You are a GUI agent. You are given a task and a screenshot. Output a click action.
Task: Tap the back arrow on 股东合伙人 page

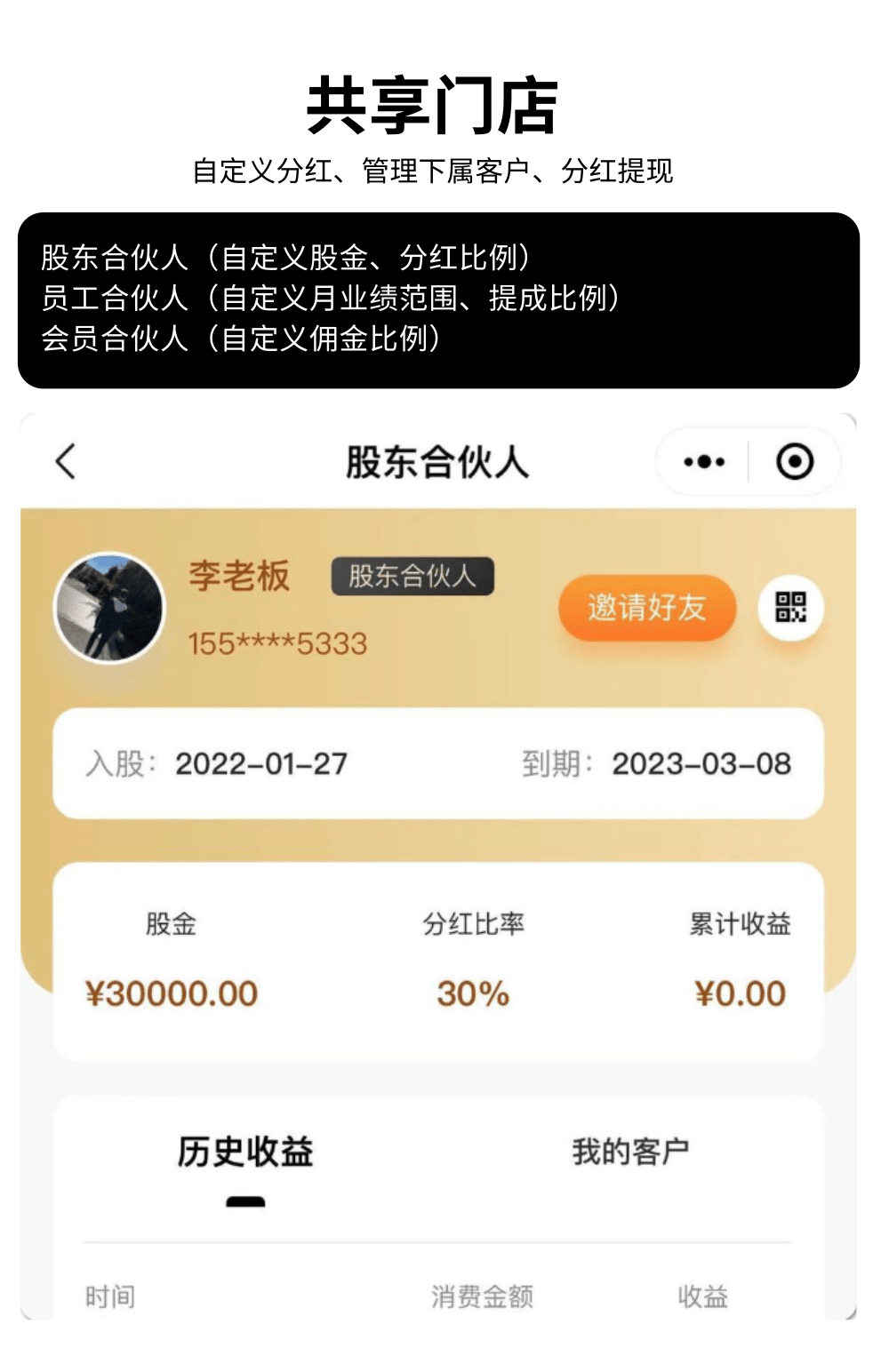(64, 461)
